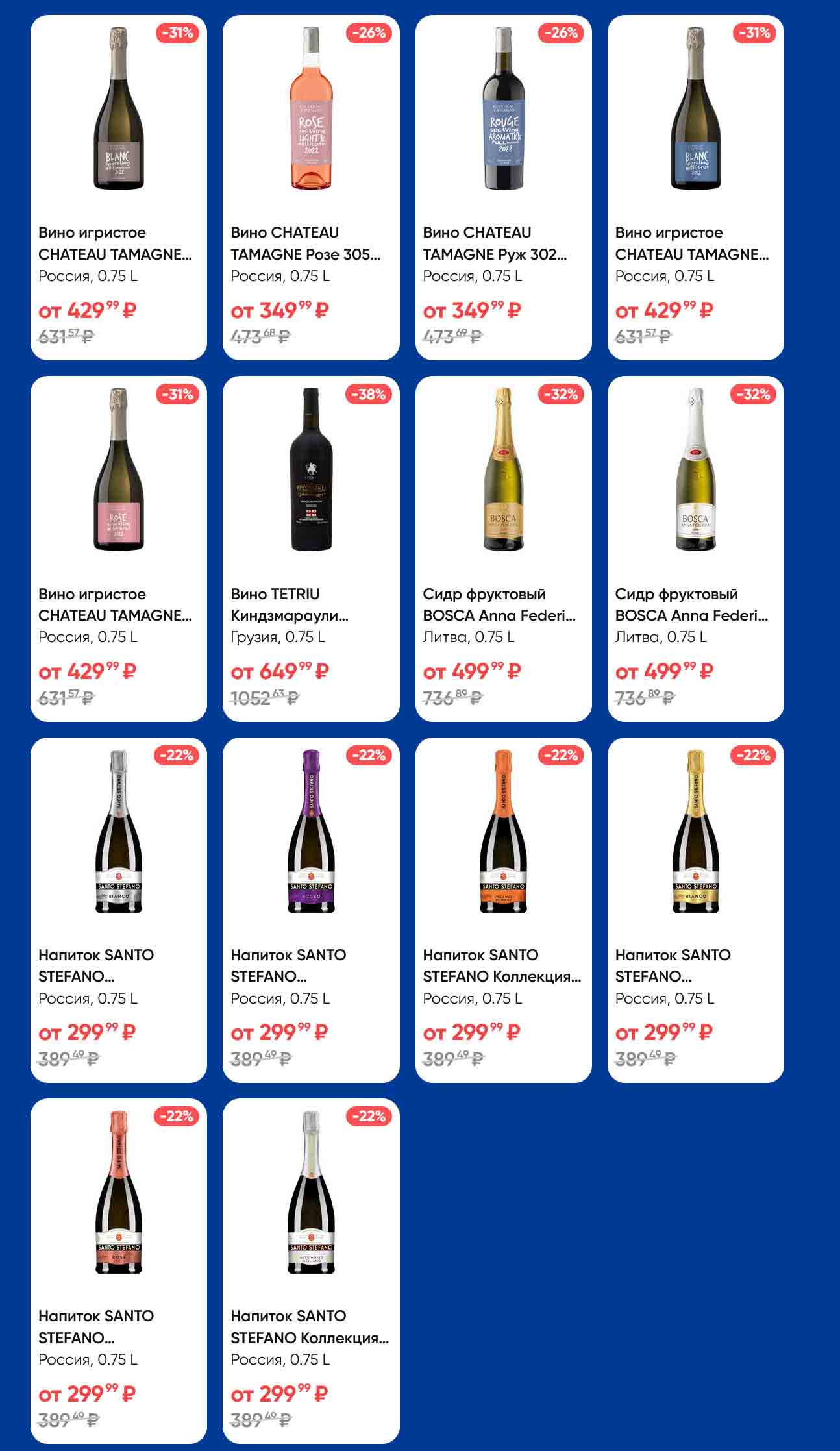Select Santo Stefano Rosso with the purple foil
This screenshot has height=1451, width=840.
(311, 910)
